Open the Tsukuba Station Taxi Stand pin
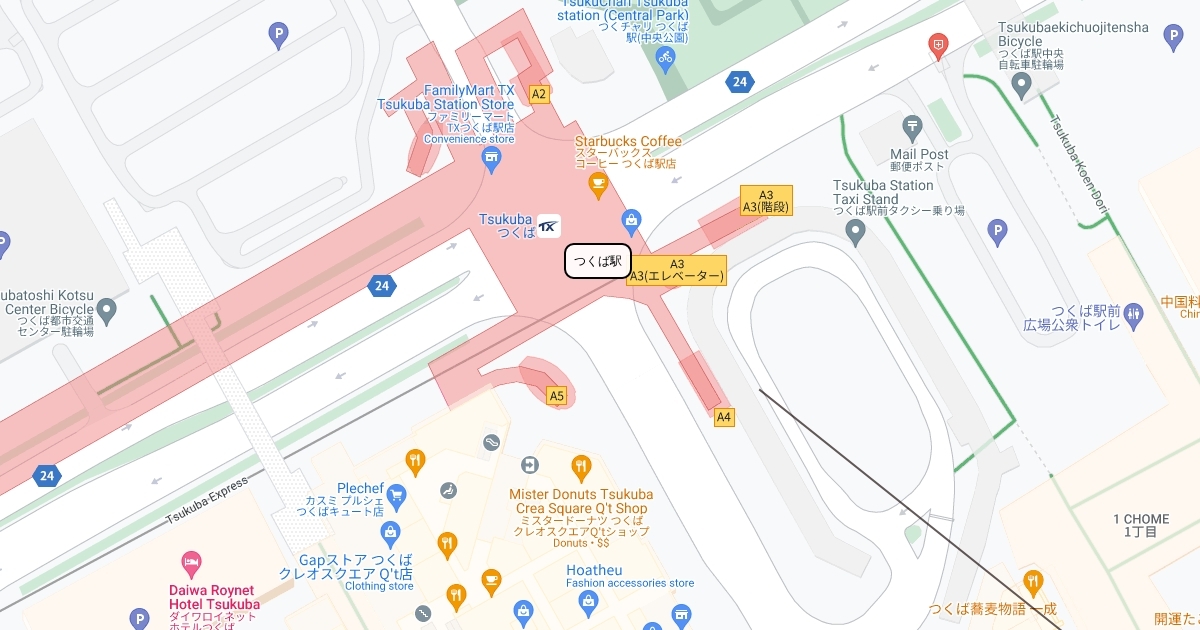Screen dimensions: 1200x630 (x=855, y=233)
